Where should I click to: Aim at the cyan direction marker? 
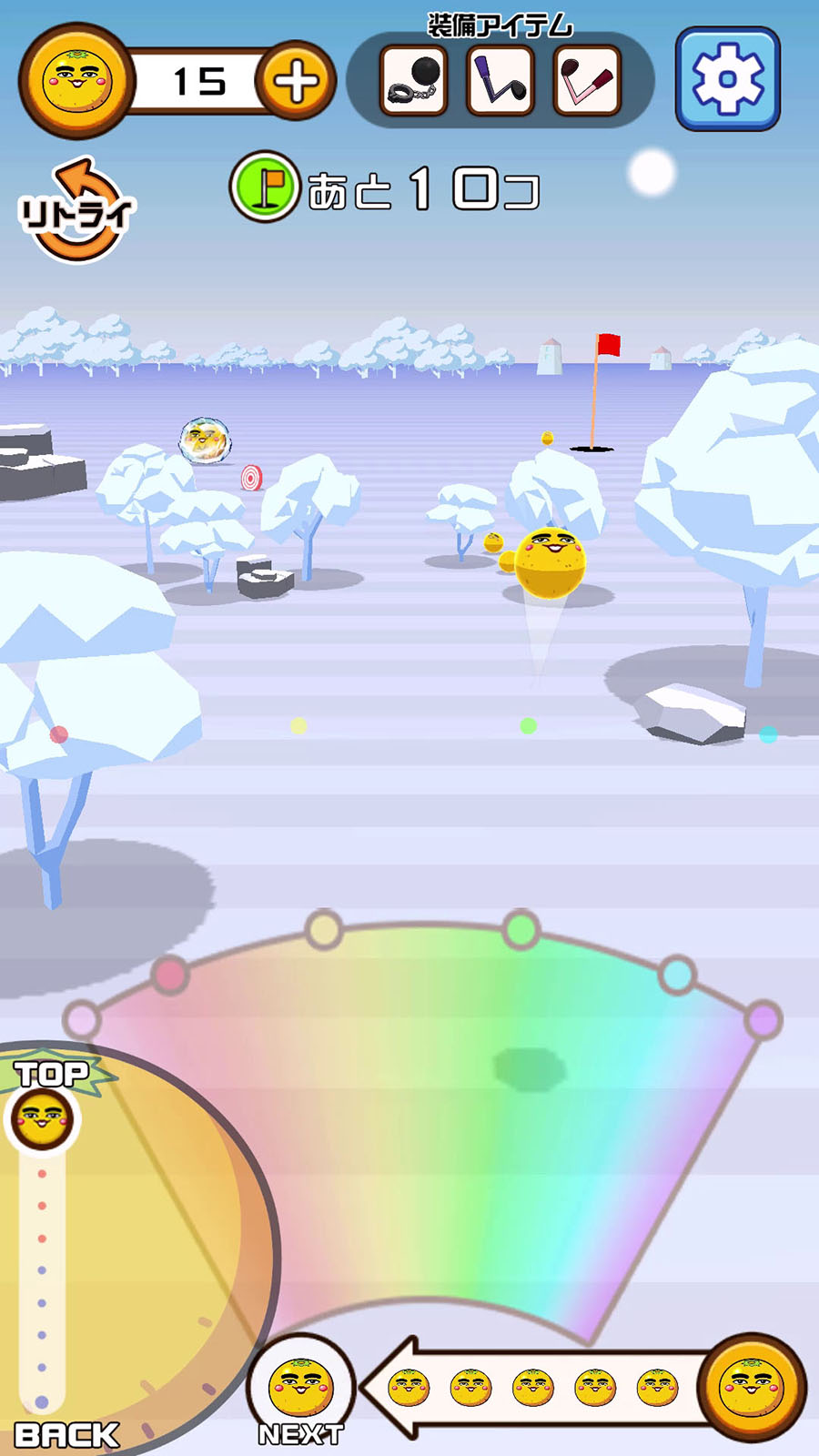(x=677, y=975)
